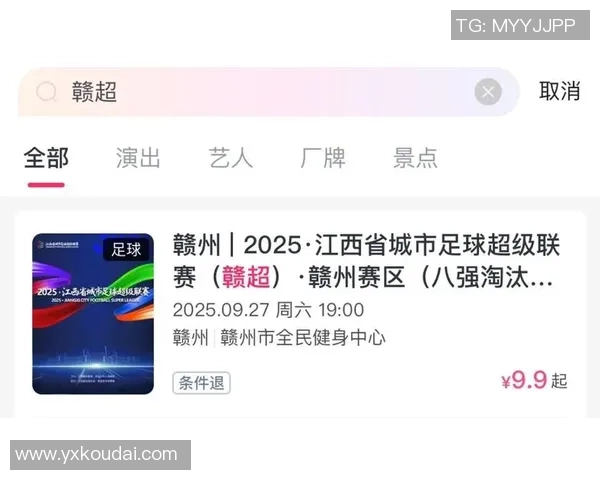The width and height of the screenshot is (600, 480).
Task: Clear the search text with the X icon
Action: [487, 92]
